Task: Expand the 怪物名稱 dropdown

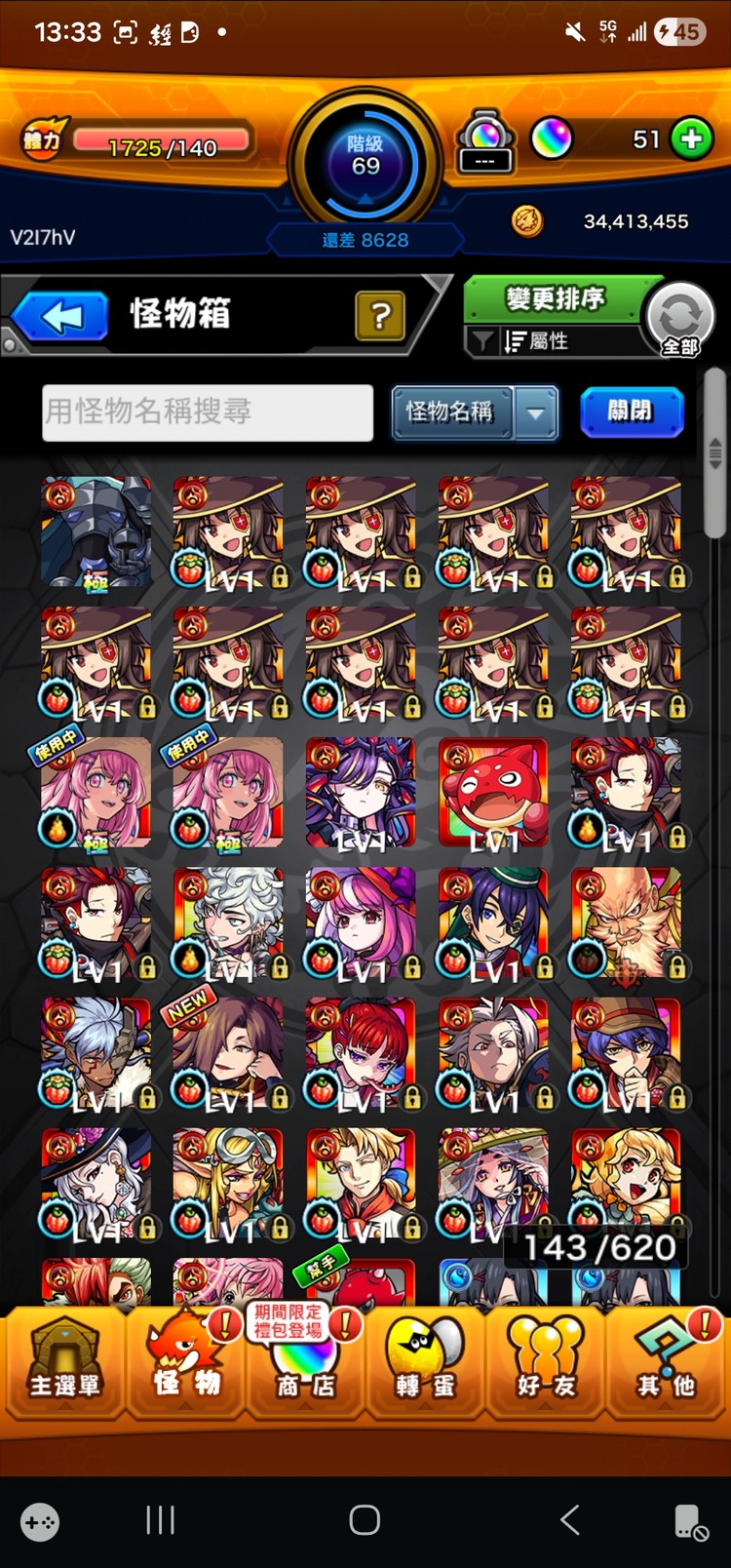Action: pyautogui.click(x=535, y=412)
